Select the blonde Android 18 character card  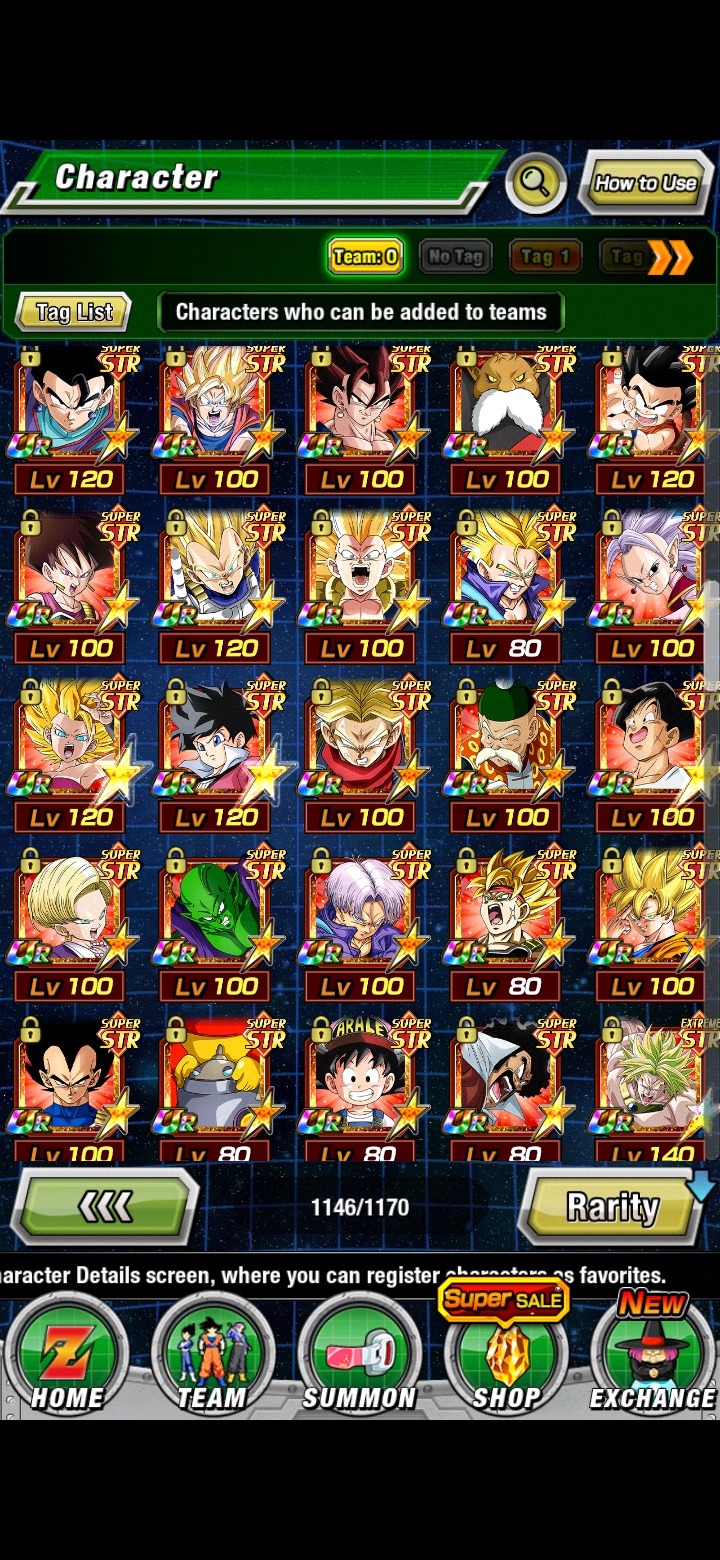coord(71,925)
